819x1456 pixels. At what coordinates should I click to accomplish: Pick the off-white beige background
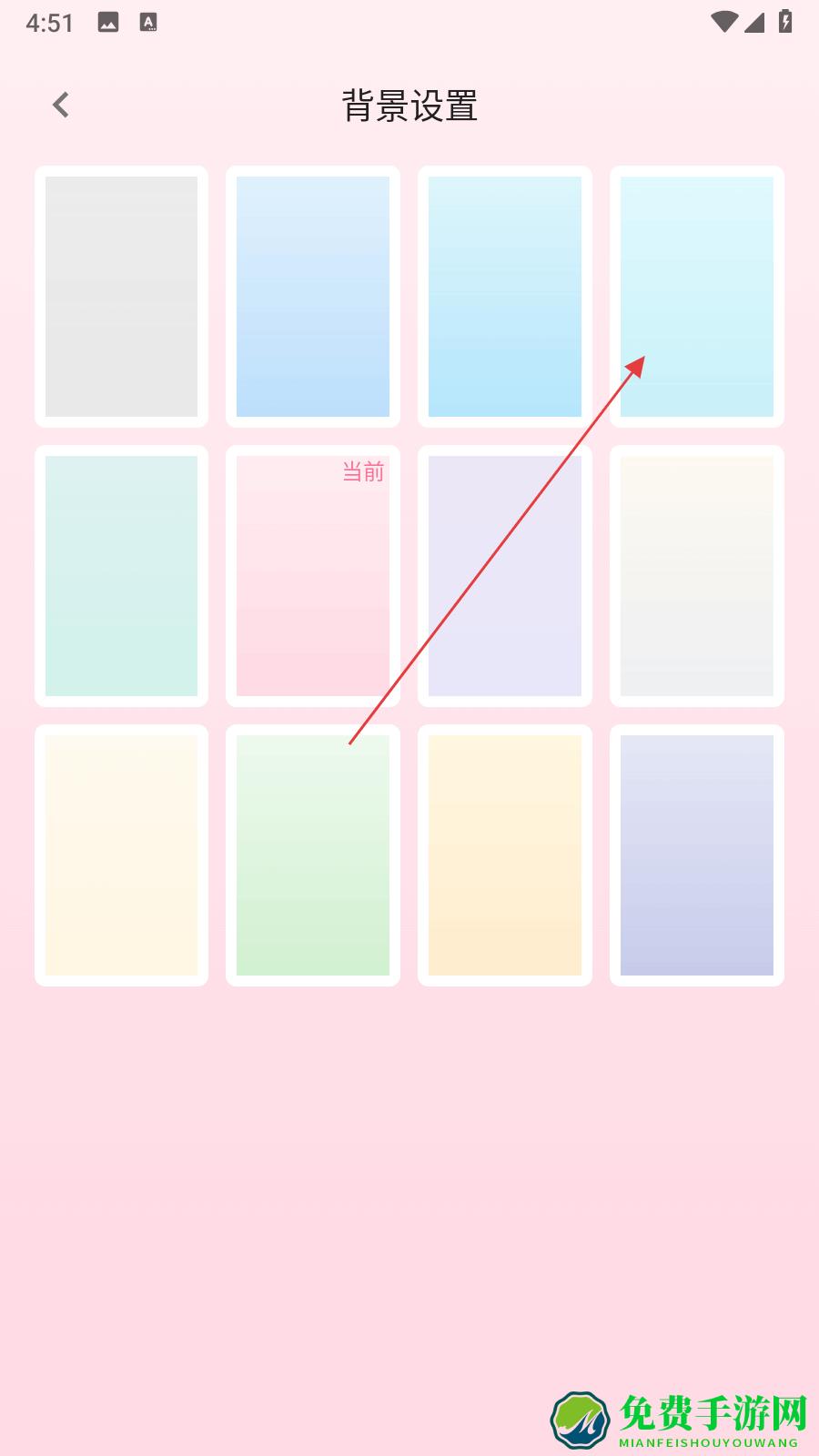pos(696,576)
